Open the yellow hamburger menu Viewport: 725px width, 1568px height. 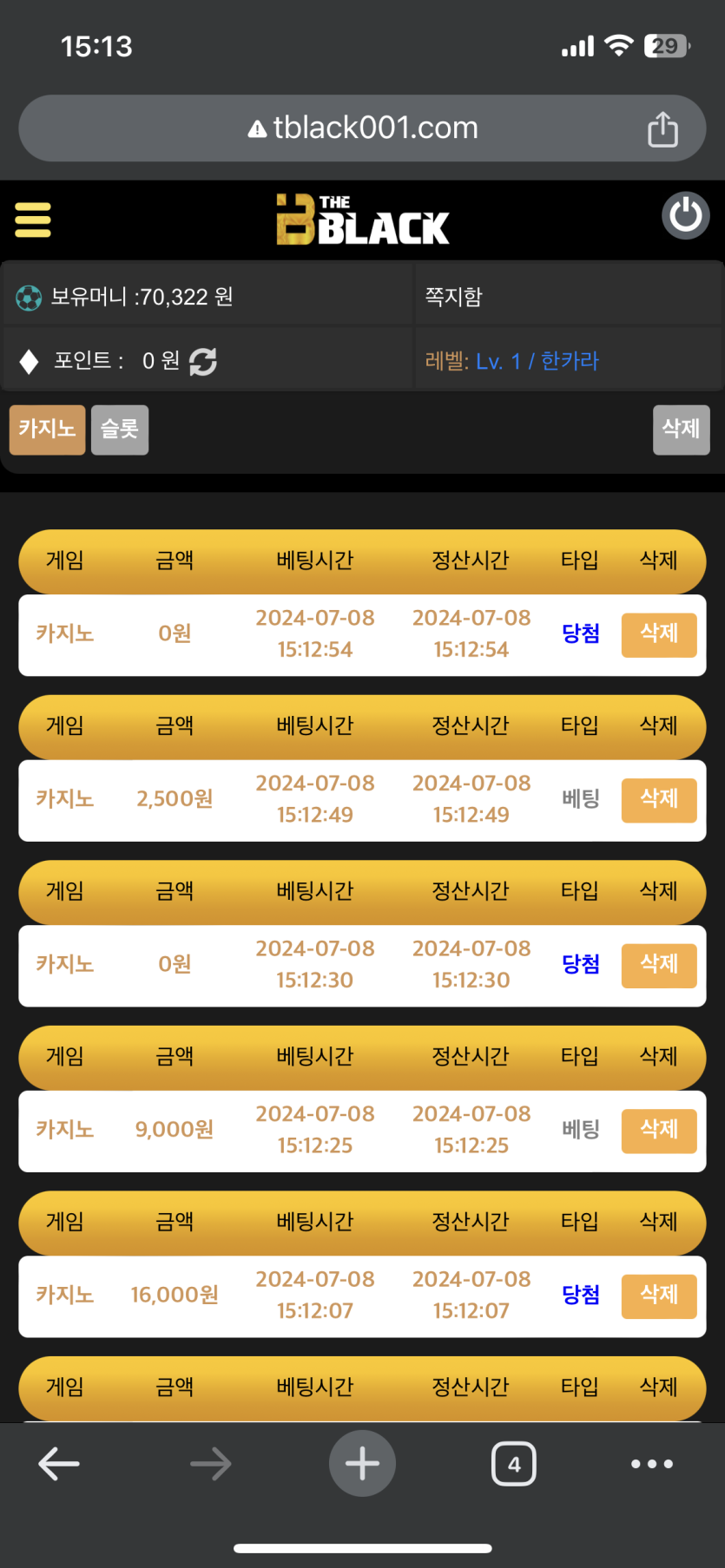[33, 220]
